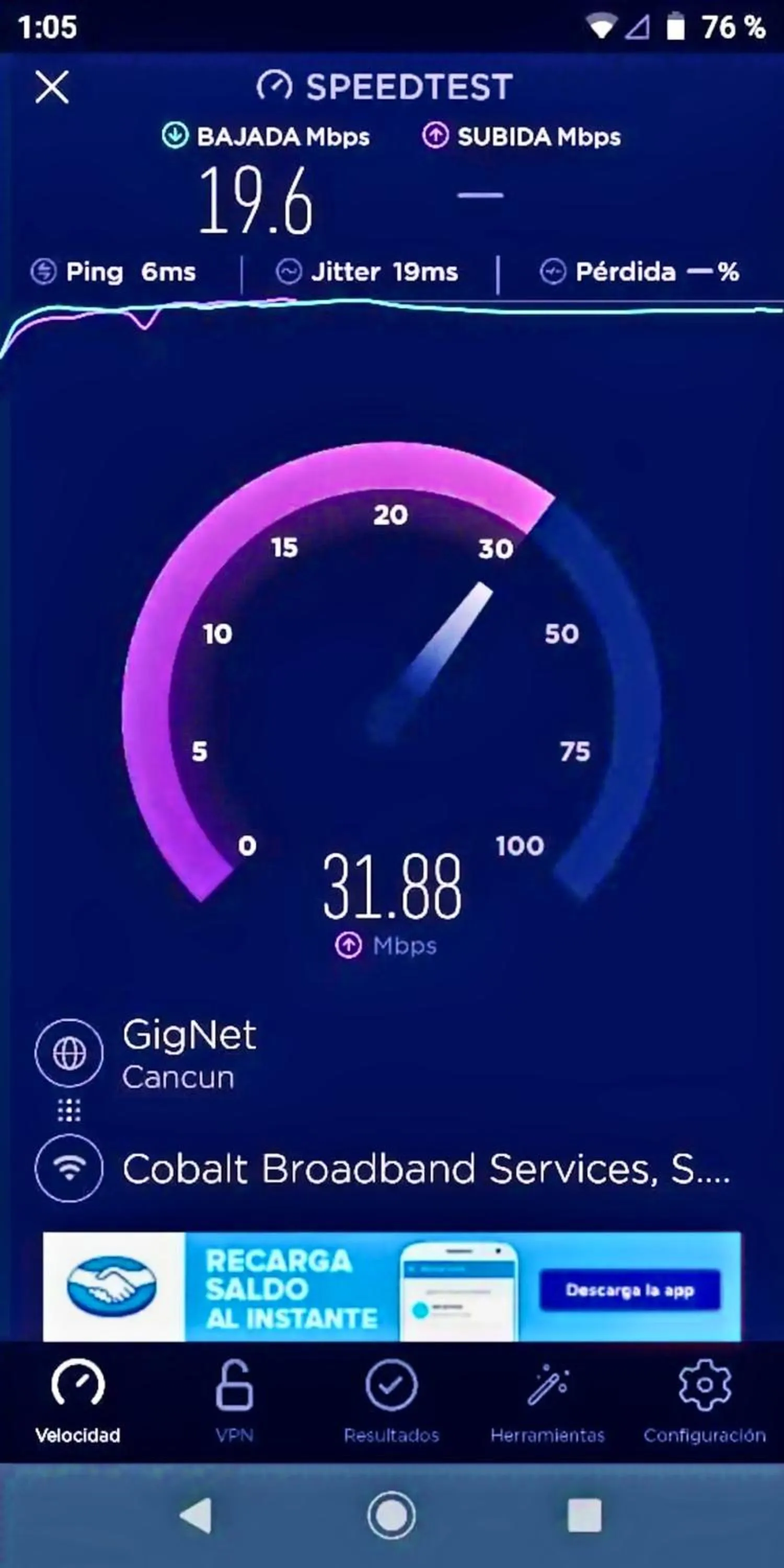Go to the Herramientas tab
Image resolution: width=784 pixels, height=1568 pixels.
click(x=547, y=1400)
